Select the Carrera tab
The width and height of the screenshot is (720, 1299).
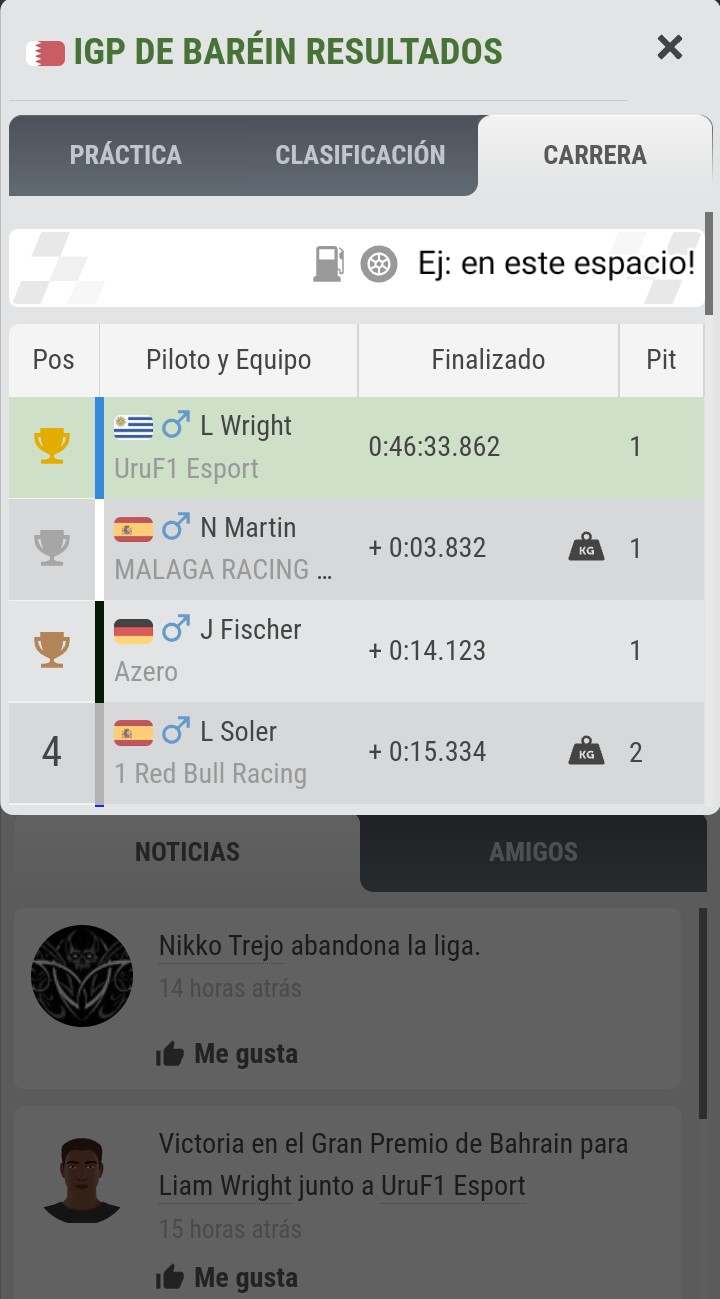pyautogui.click(x=595, y=155)
